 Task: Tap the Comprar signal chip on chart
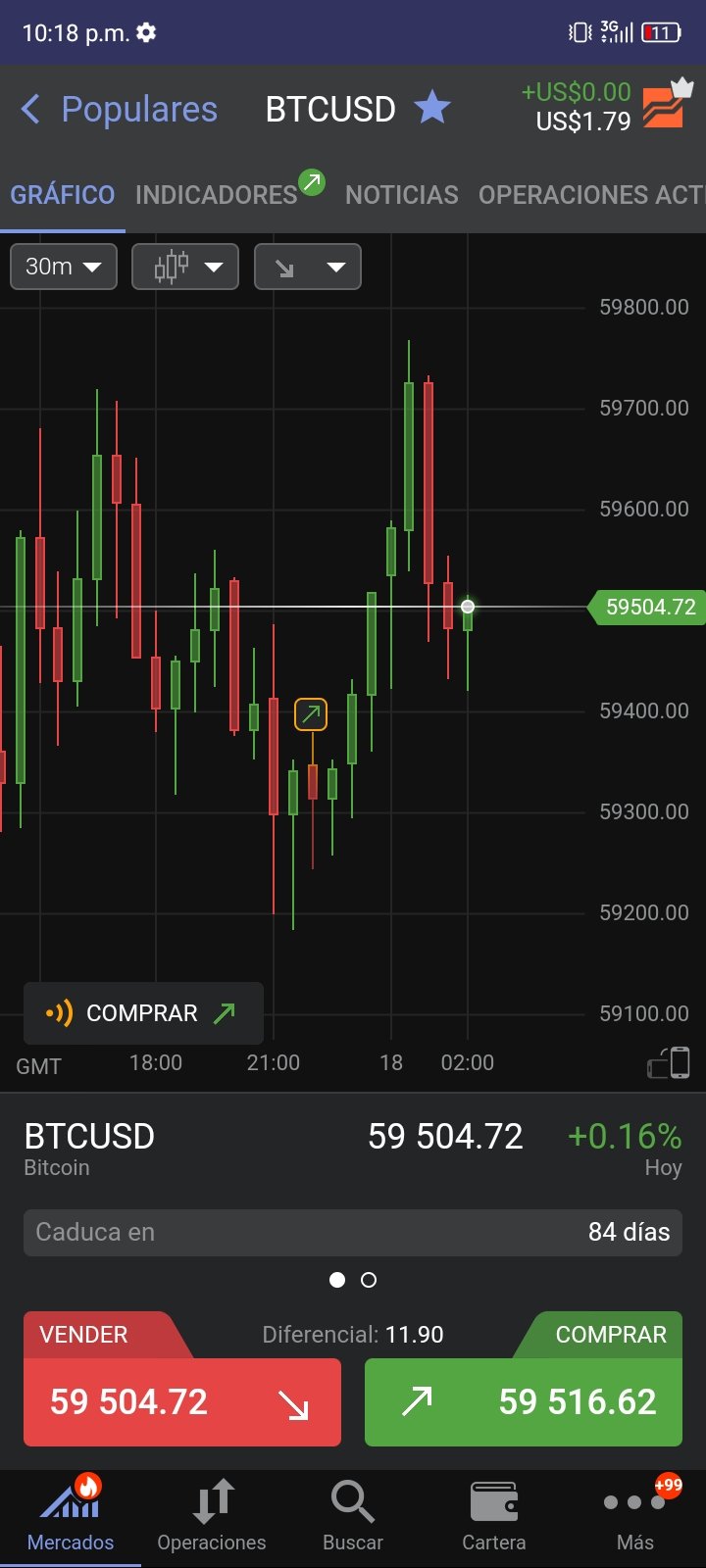(143, 1013)
